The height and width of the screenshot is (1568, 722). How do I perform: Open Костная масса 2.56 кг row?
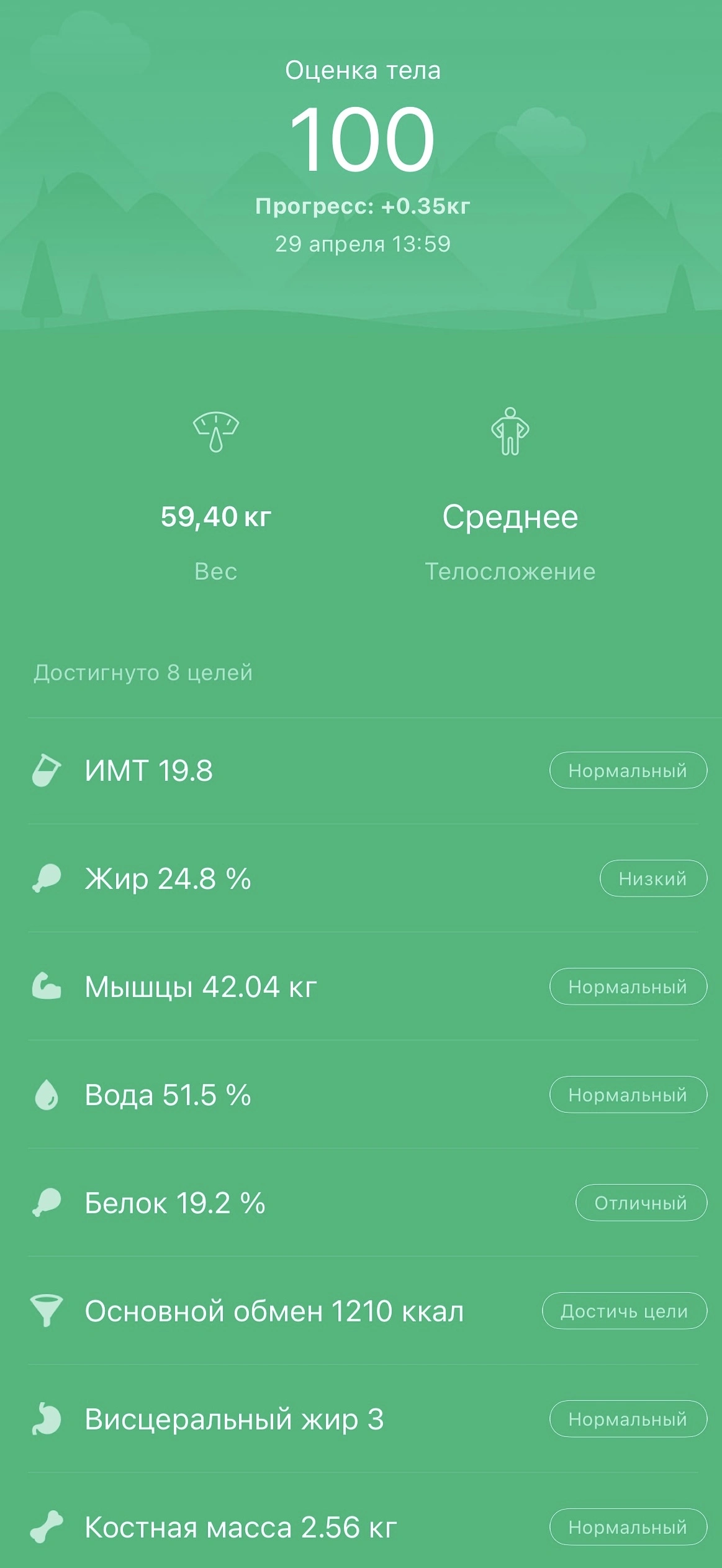click(240, 1527)
